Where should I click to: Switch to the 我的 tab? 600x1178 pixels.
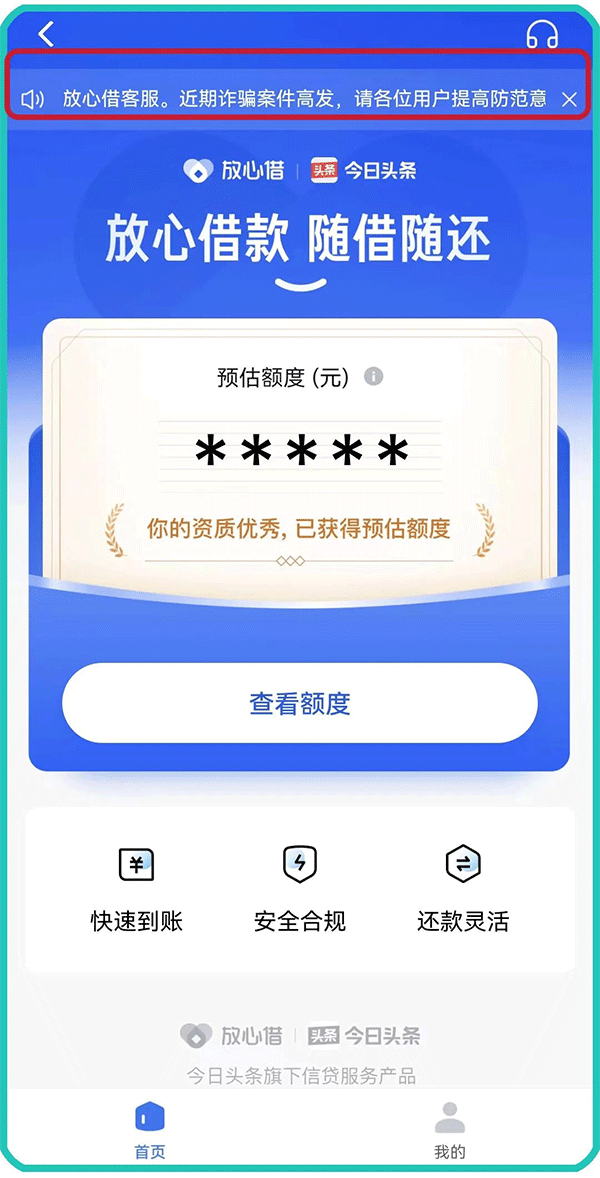(450, 1130)
